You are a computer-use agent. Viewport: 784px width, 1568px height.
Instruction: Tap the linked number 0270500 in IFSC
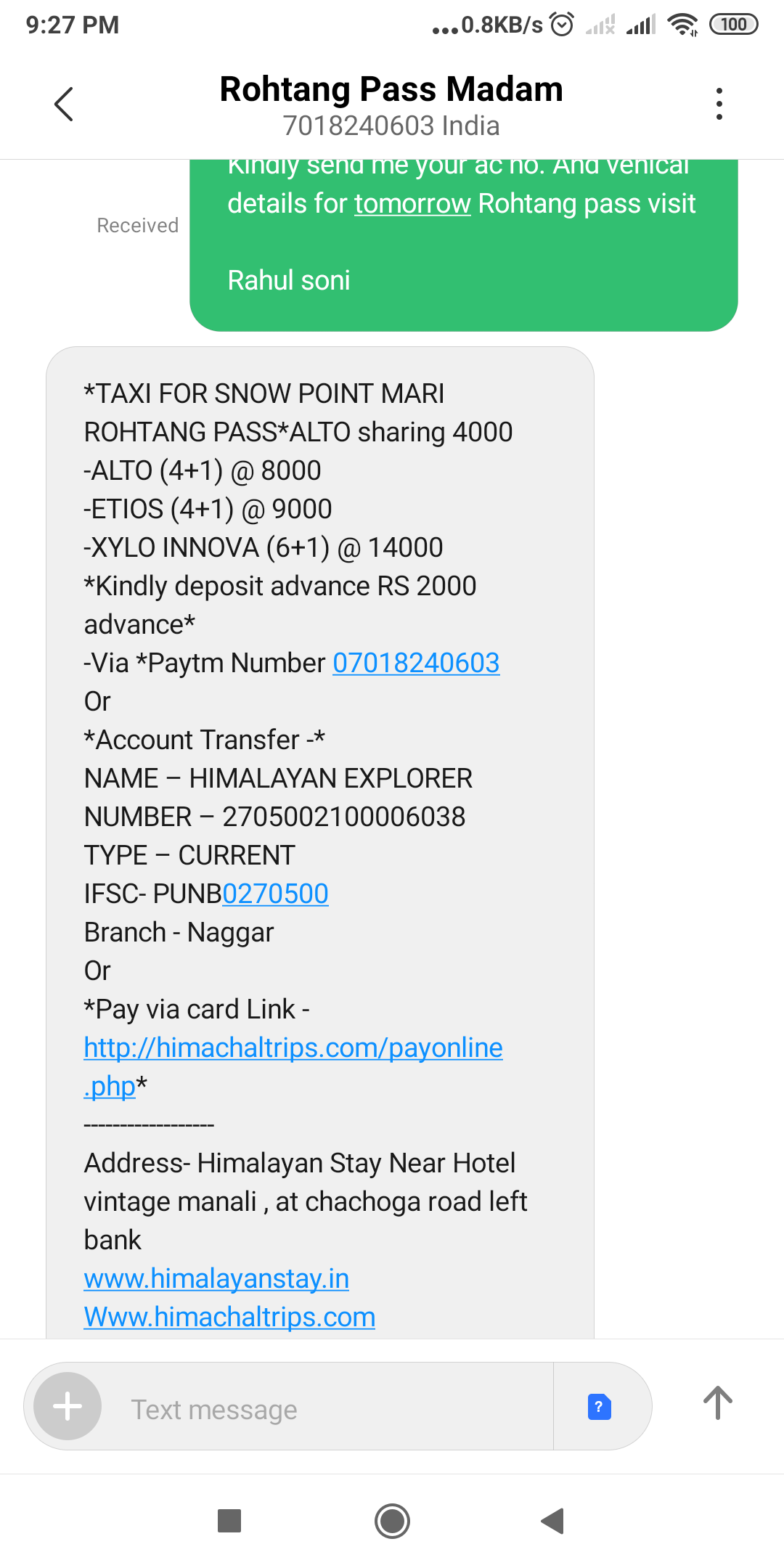[x=275, y=894]
